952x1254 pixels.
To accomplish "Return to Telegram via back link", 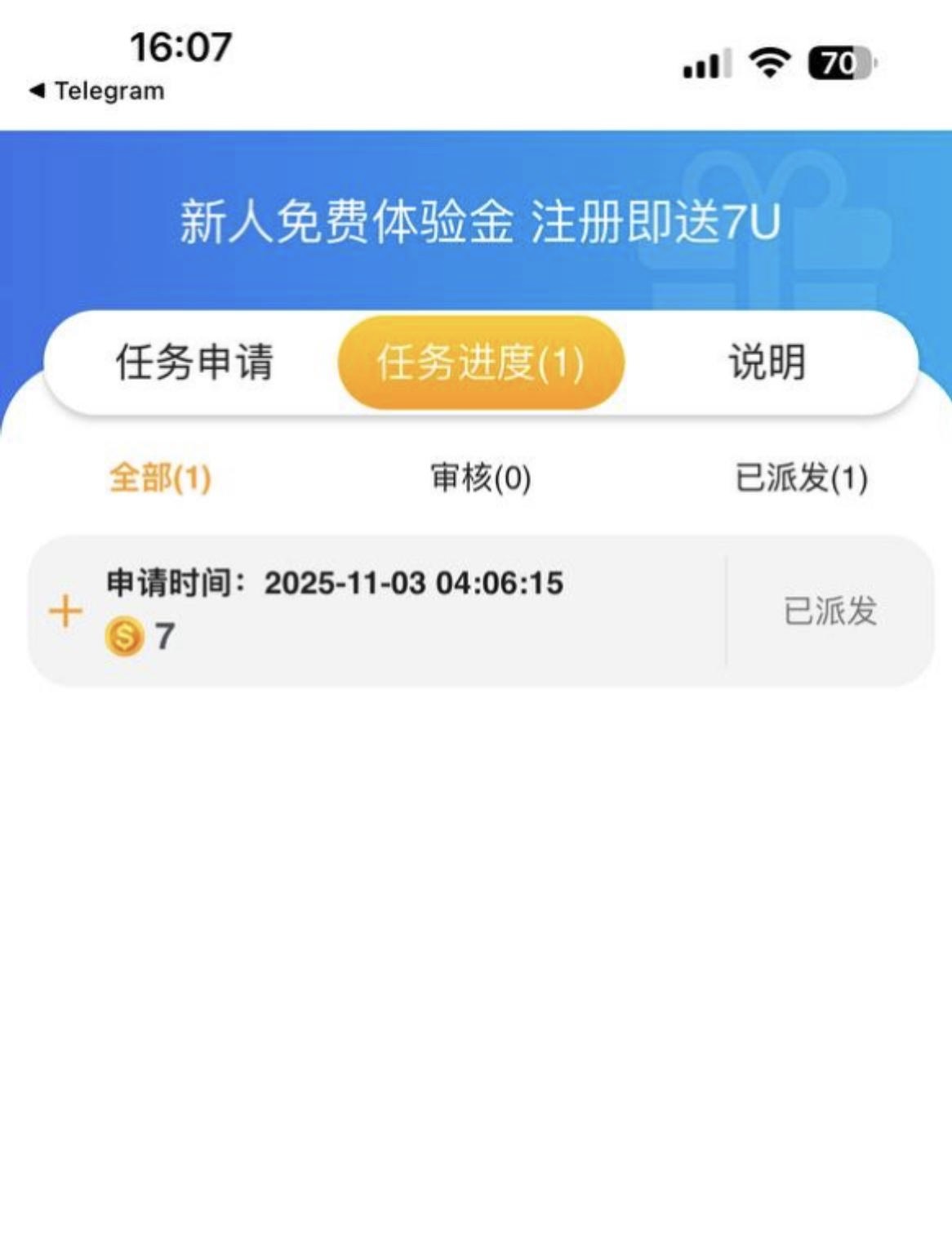I will click(97, 91).
